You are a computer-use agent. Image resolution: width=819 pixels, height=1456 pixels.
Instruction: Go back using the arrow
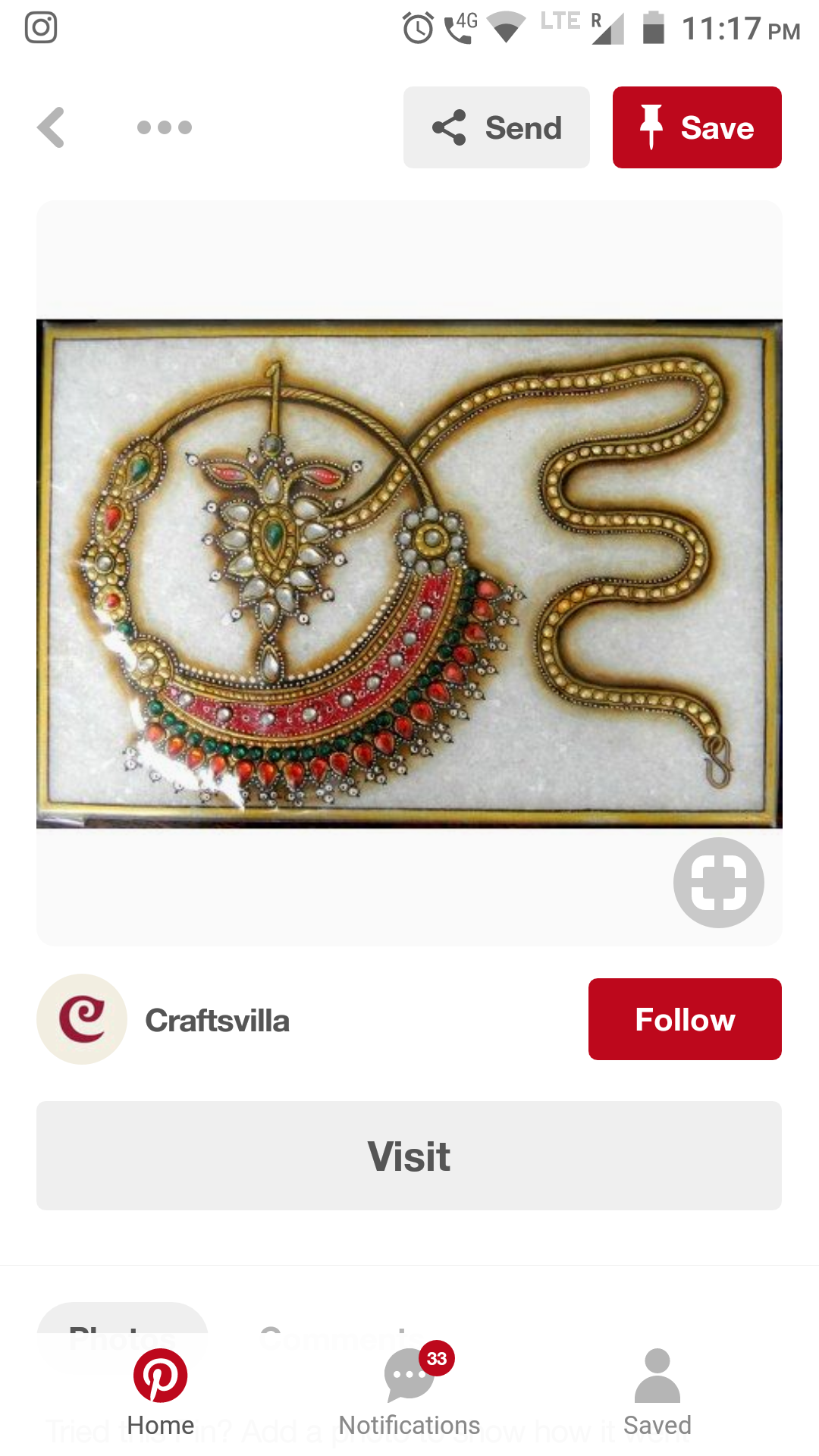(x=52, y=127)
